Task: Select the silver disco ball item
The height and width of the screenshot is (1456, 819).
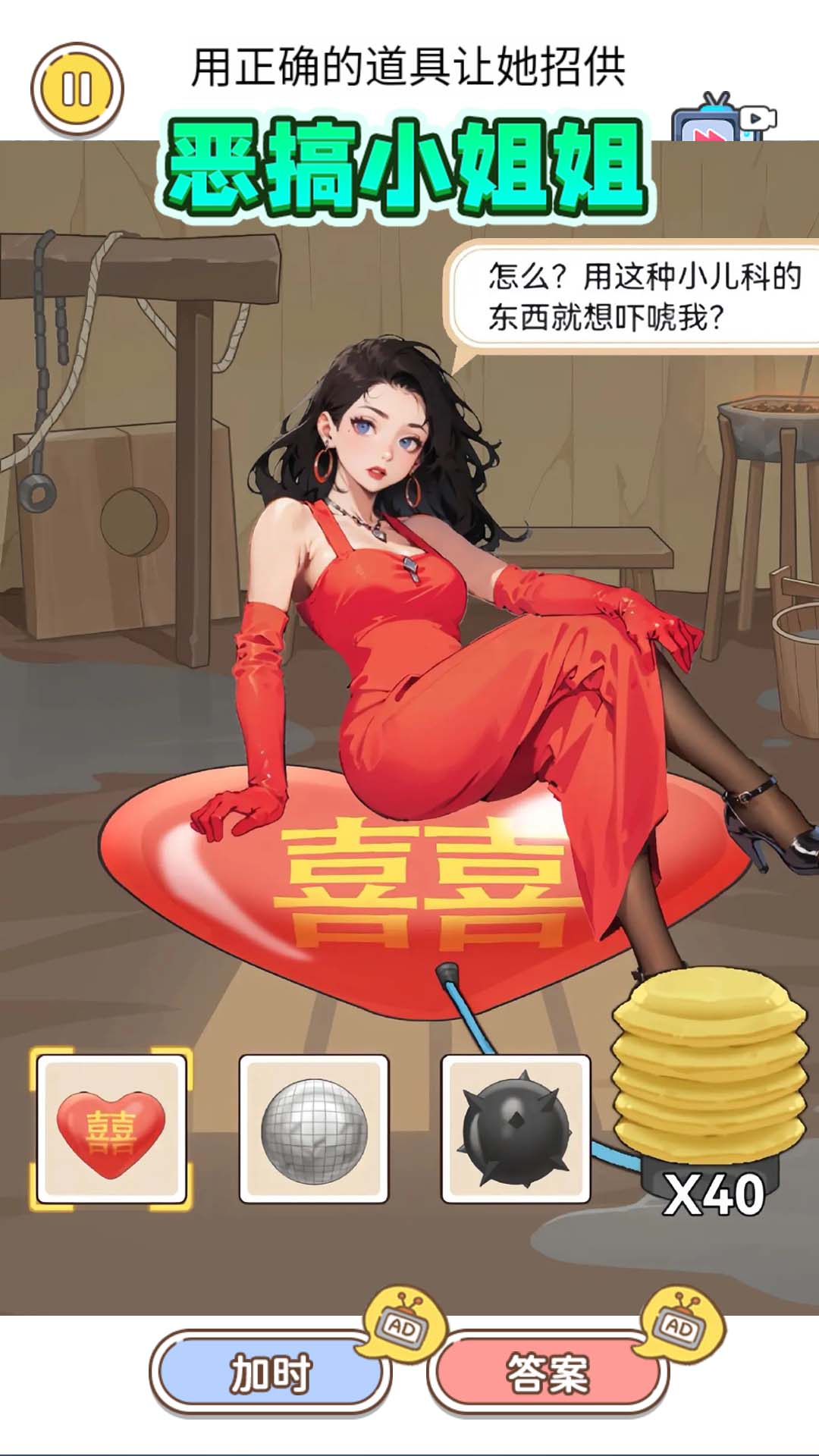Action: [x=314, y=1128]
